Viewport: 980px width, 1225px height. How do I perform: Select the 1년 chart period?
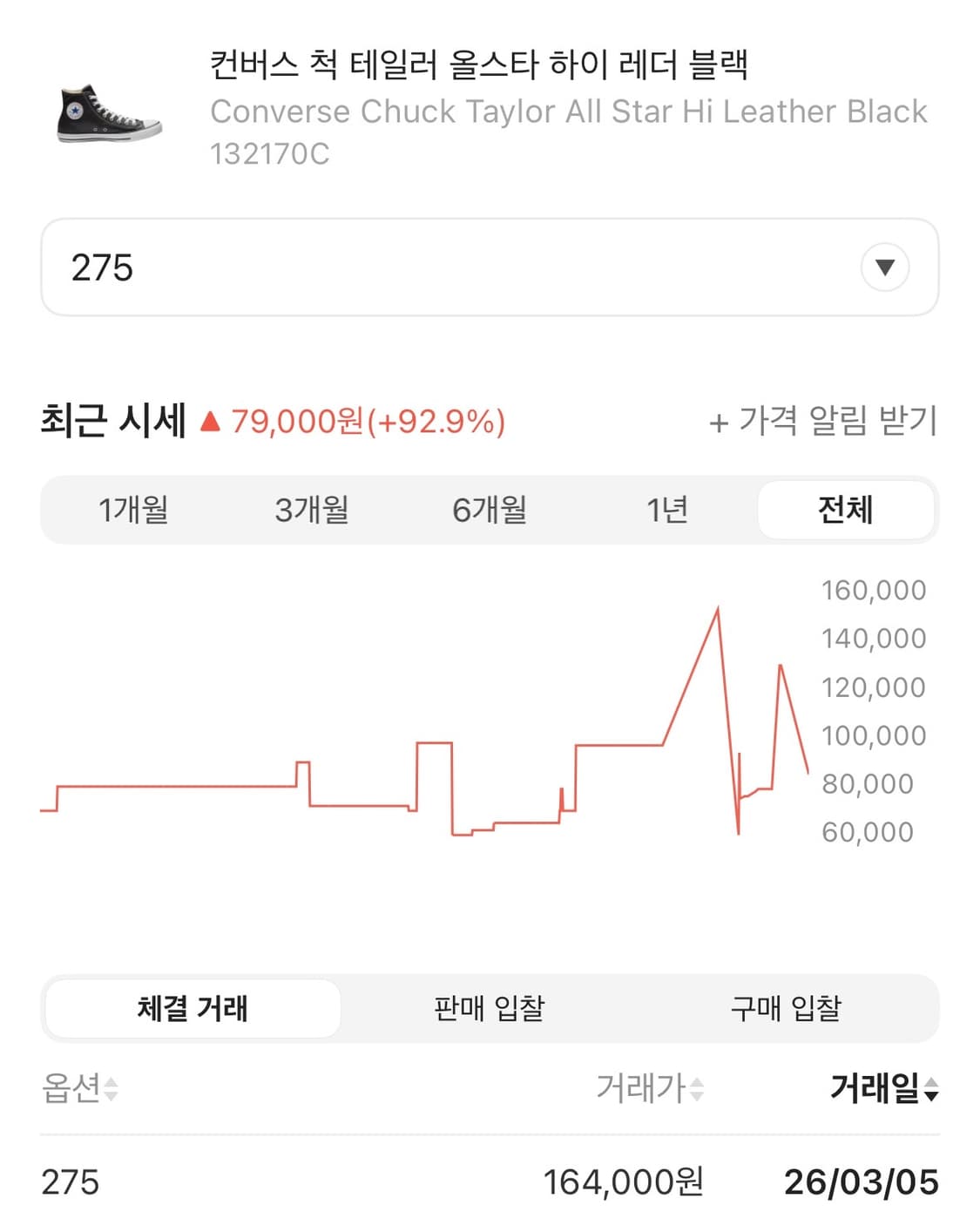point(666,511)
